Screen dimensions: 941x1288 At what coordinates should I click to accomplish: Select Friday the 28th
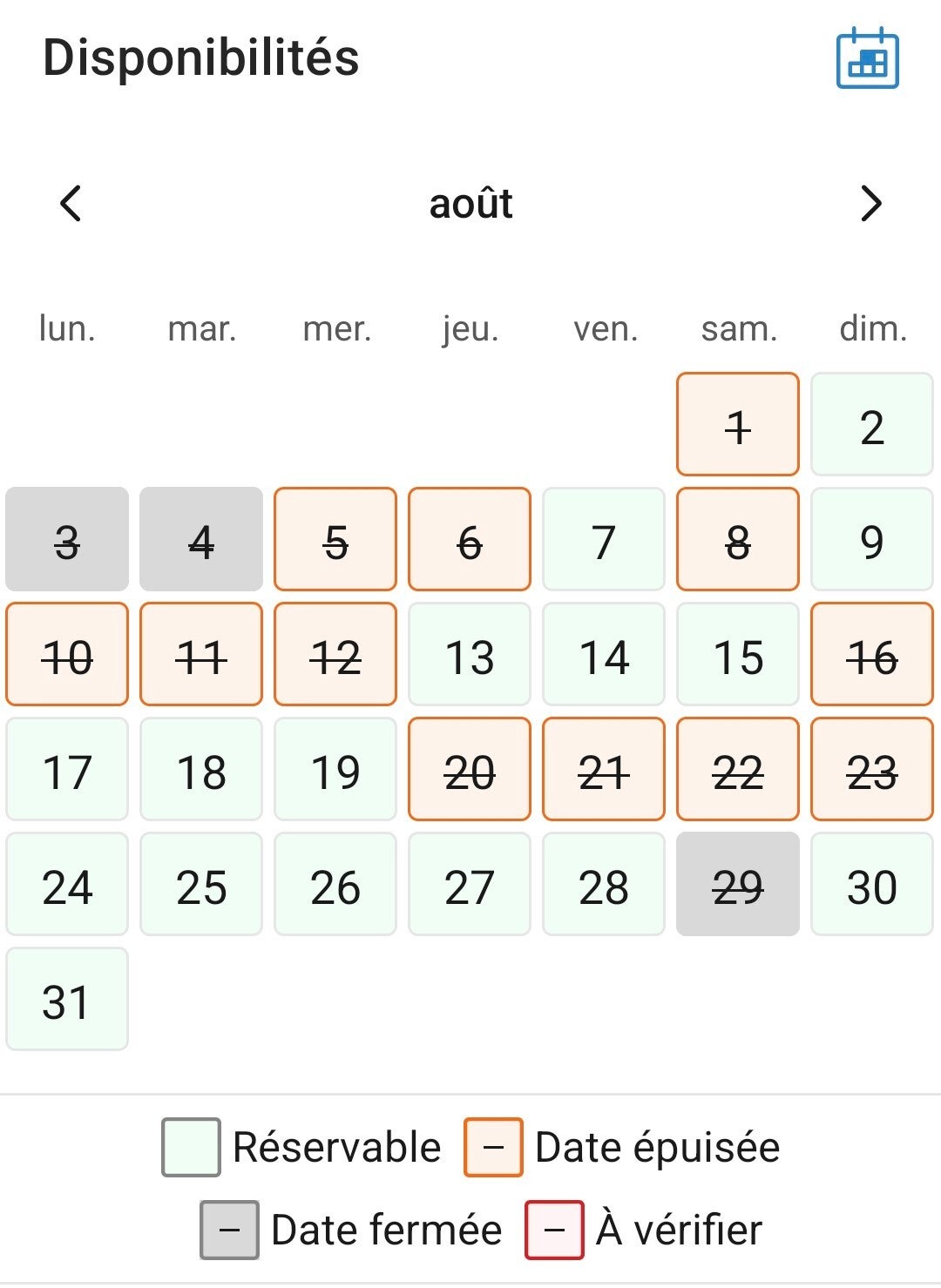(x=604, y=884)
